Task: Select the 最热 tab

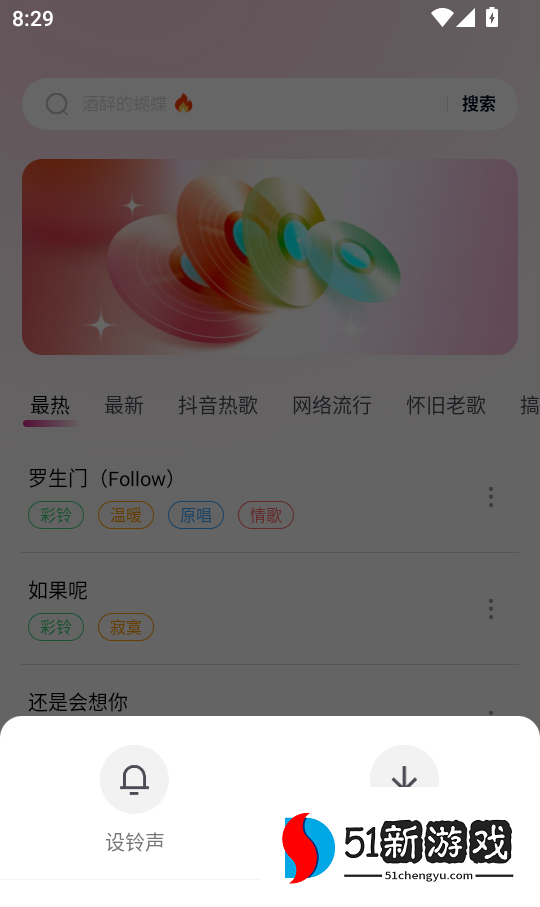Action: tap(50, 405)
